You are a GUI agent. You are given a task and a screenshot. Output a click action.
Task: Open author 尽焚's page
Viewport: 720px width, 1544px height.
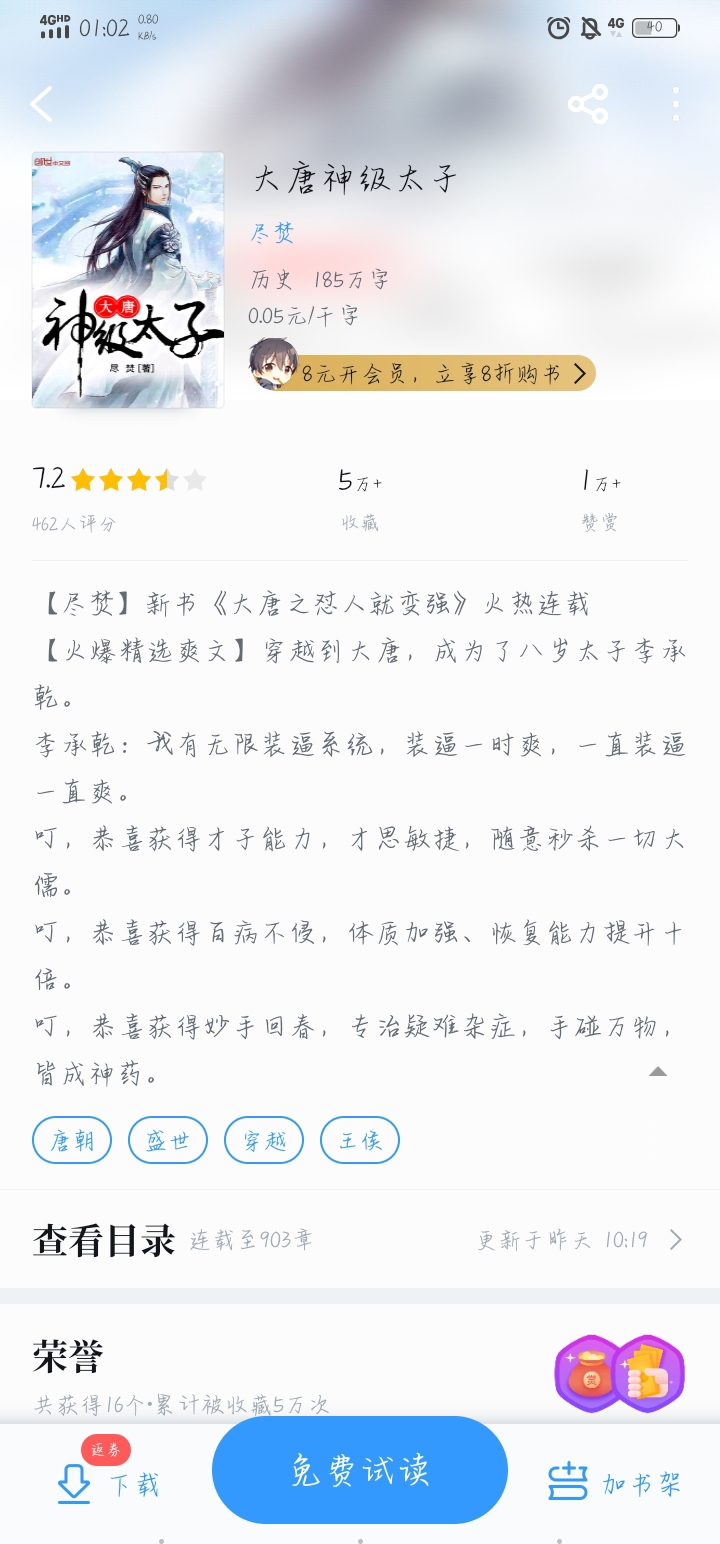[272, 233]
